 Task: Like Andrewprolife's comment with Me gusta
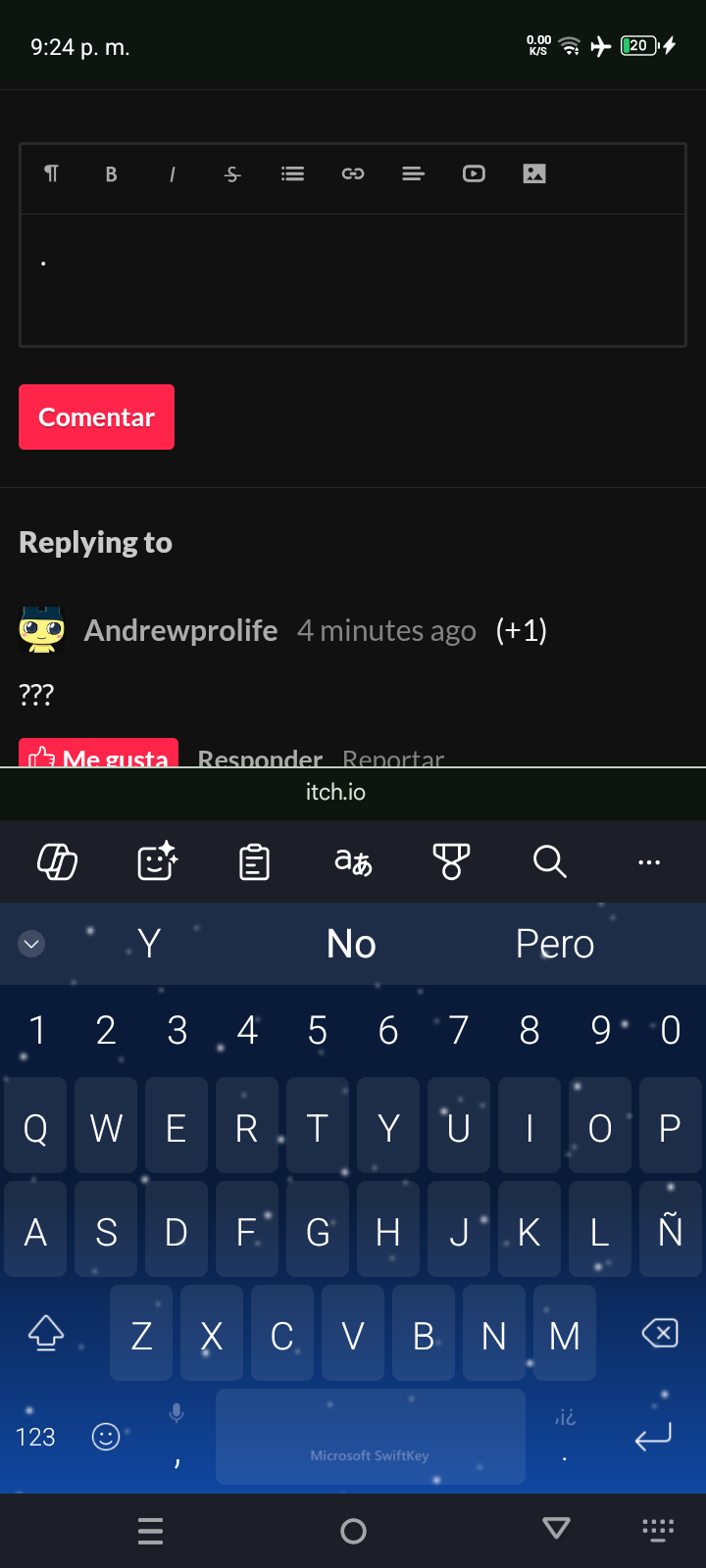[98, 755]
